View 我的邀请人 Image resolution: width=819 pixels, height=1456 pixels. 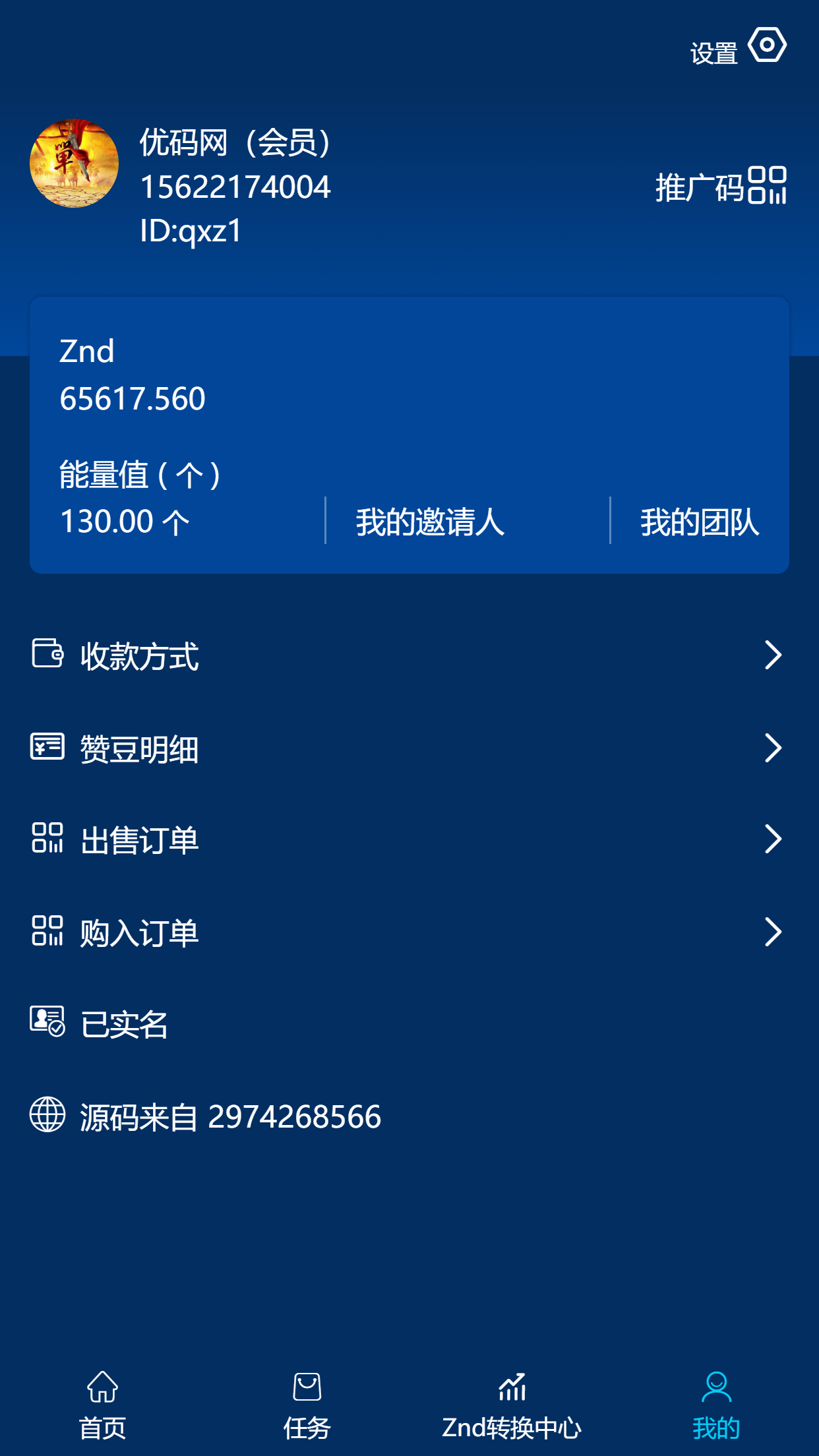[x=430, y=522]
